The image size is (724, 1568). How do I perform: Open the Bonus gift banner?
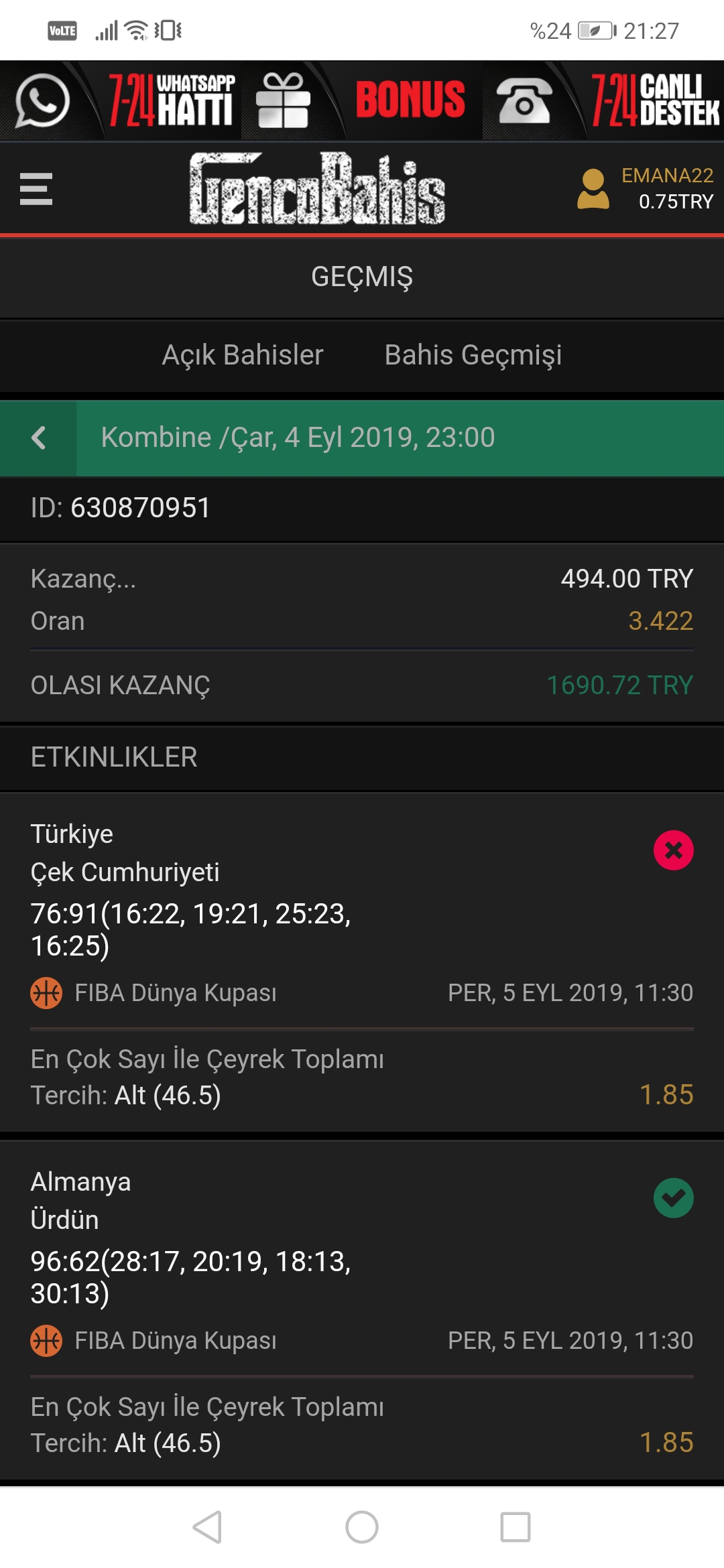click(x=362, y=101)
